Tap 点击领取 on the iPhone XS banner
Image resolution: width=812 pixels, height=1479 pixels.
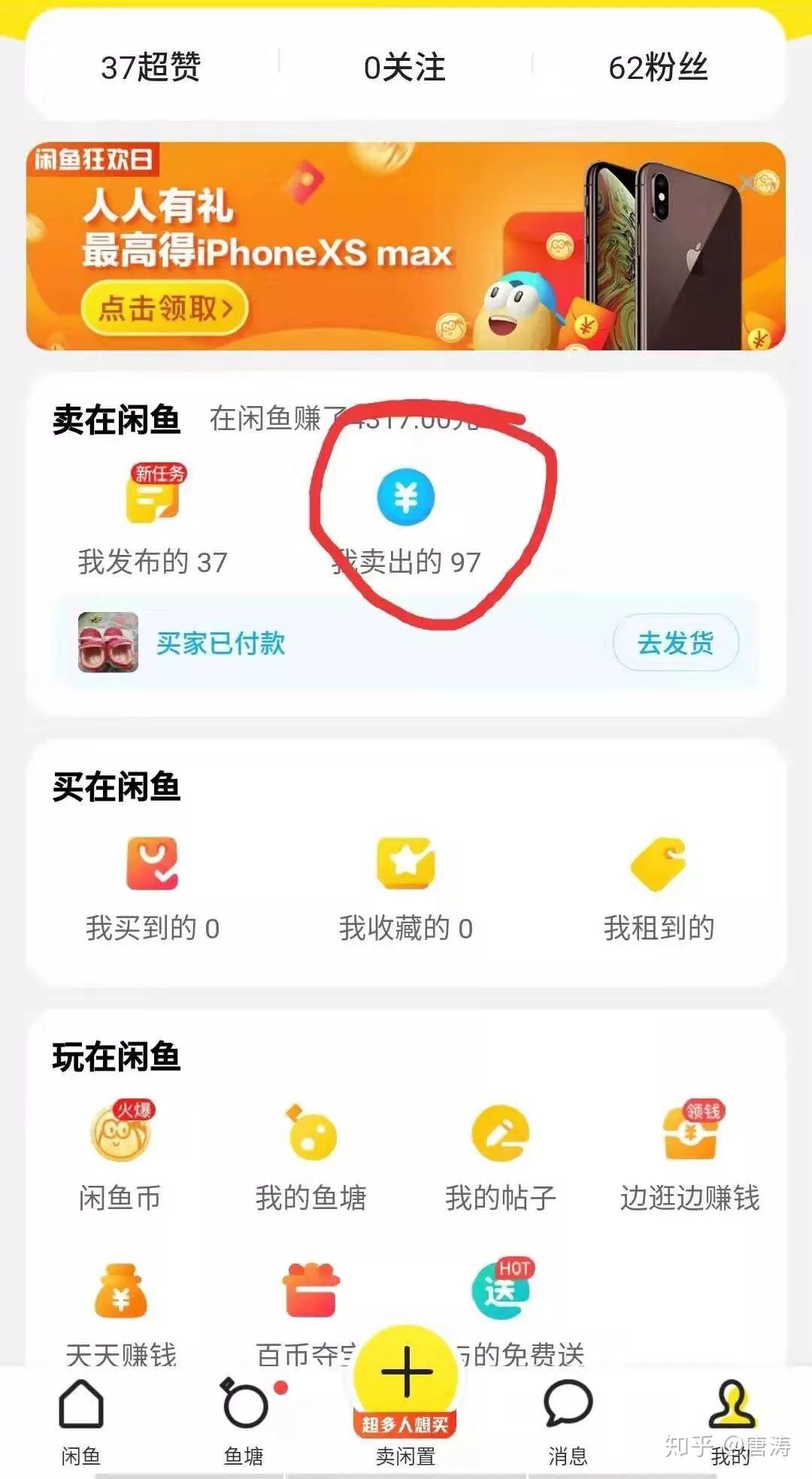point(164,308)
